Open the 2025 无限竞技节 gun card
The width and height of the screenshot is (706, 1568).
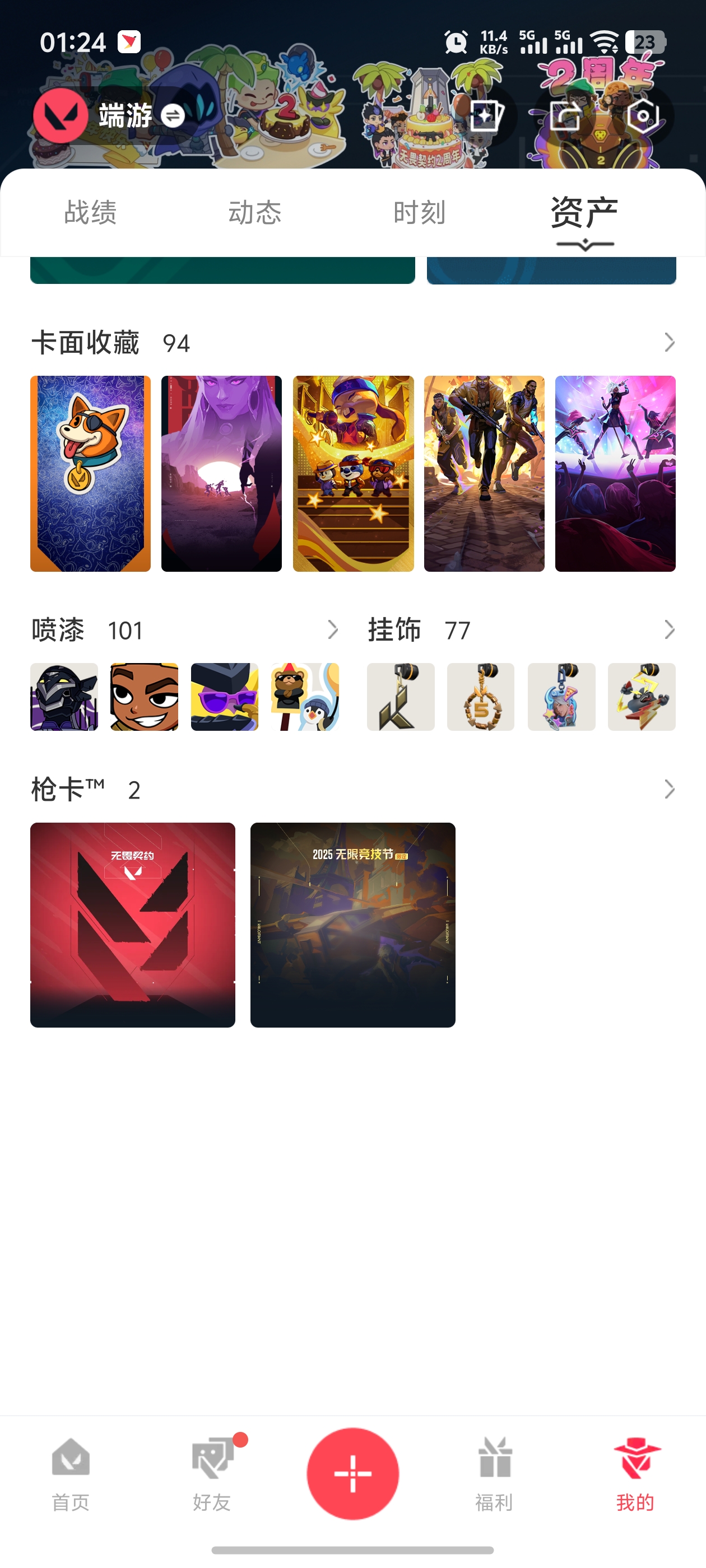[x=352, y=925]
